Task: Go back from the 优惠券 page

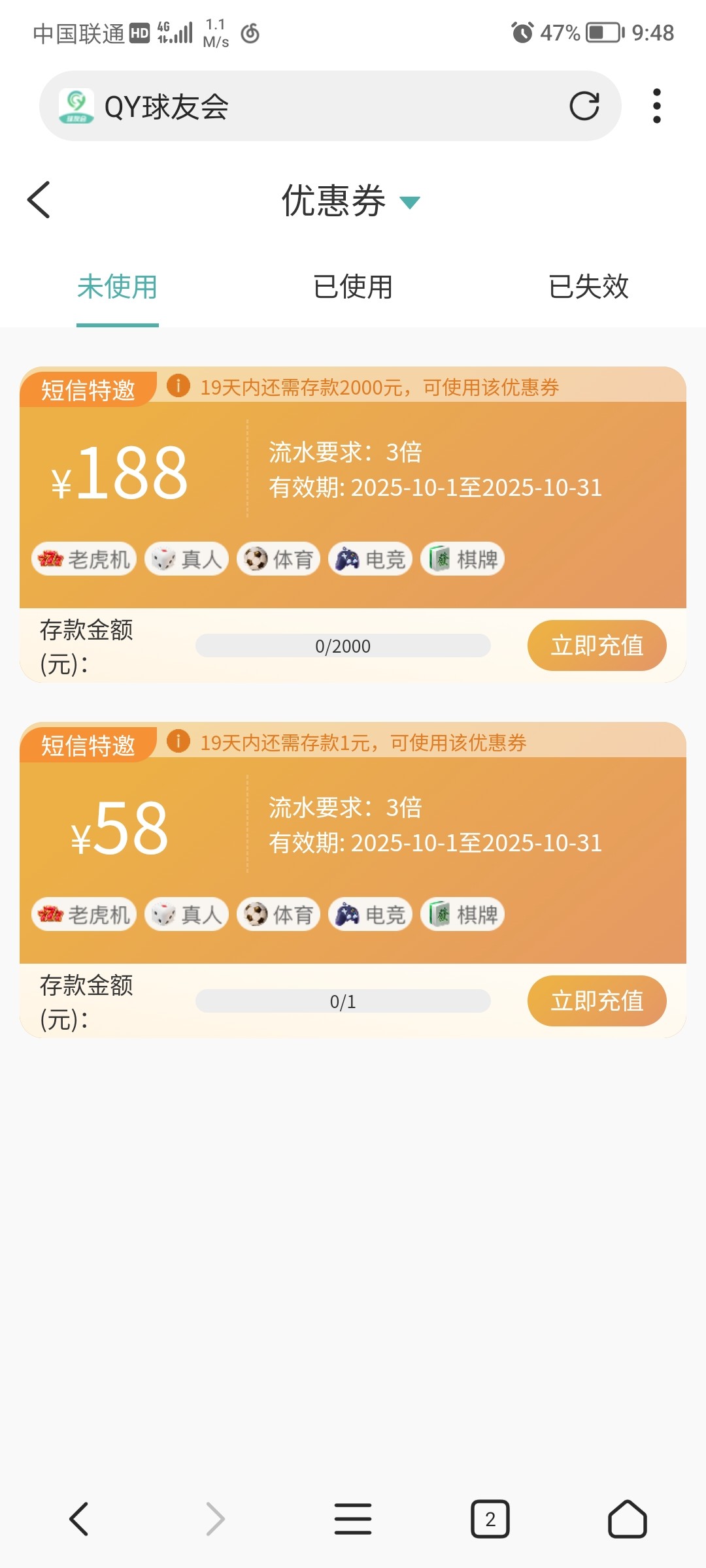Action: [x=39, y=200]
